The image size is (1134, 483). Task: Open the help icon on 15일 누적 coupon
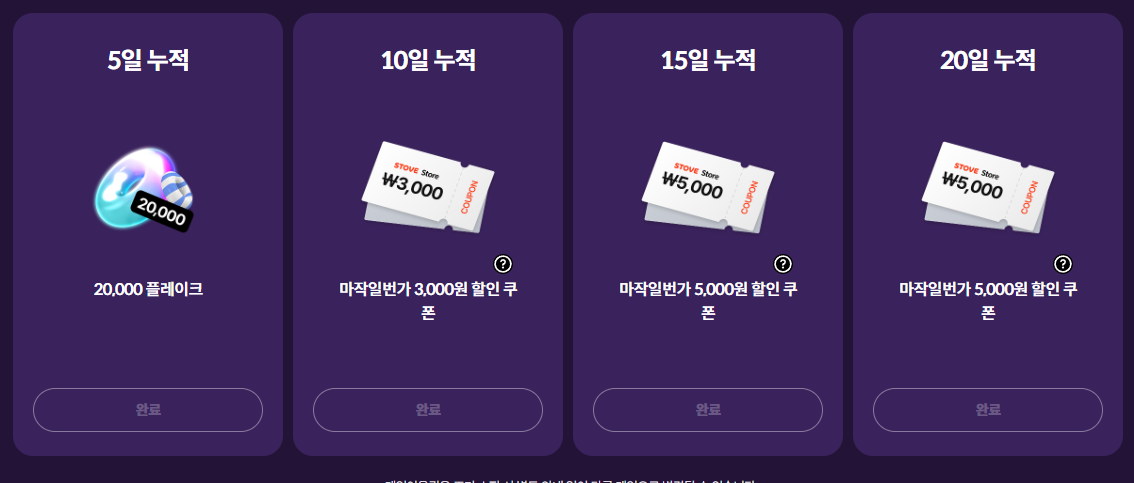click(x=783, y=264)
